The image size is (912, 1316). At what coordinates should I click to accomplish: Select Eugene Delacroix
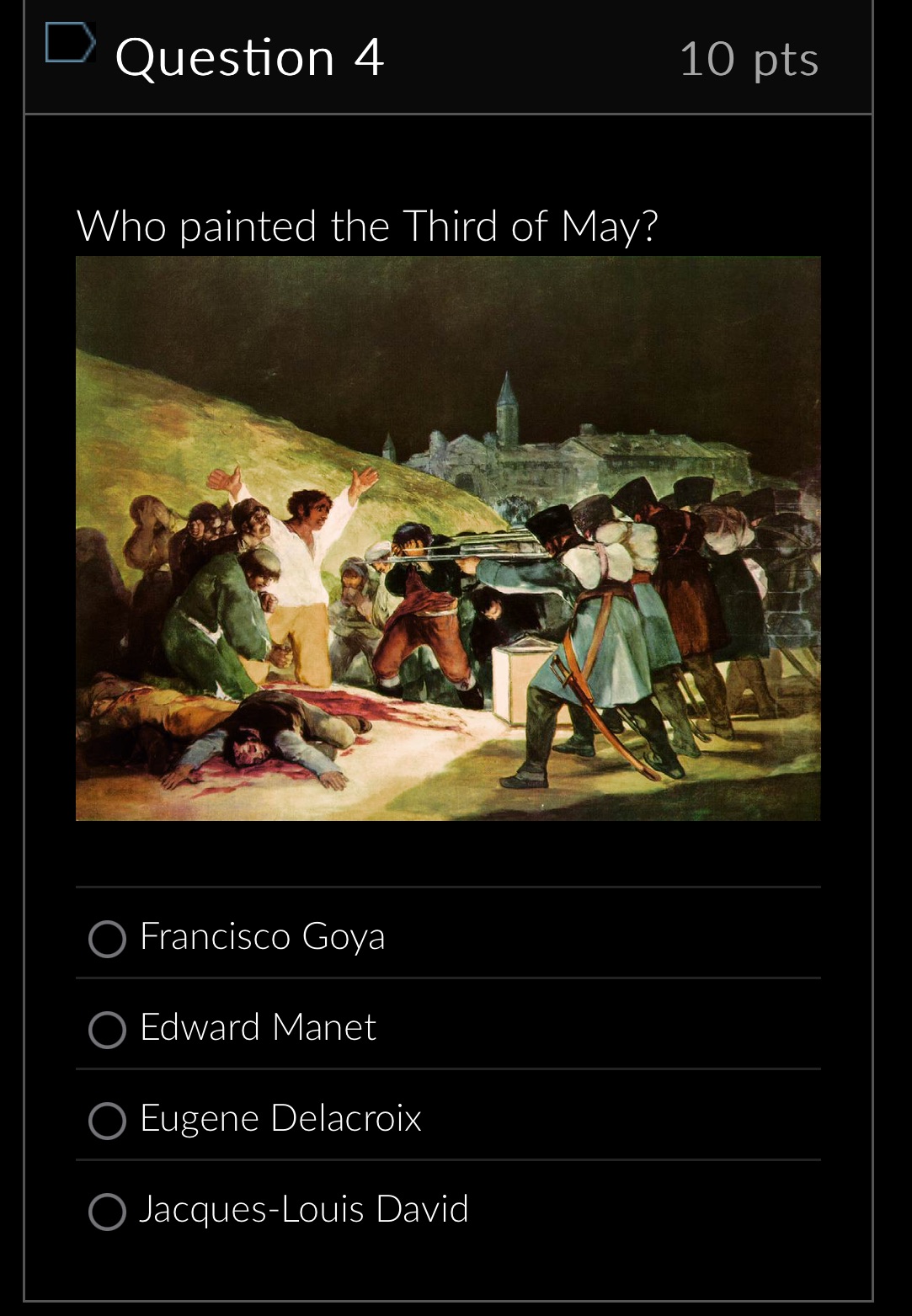(x=107, y=1121)
